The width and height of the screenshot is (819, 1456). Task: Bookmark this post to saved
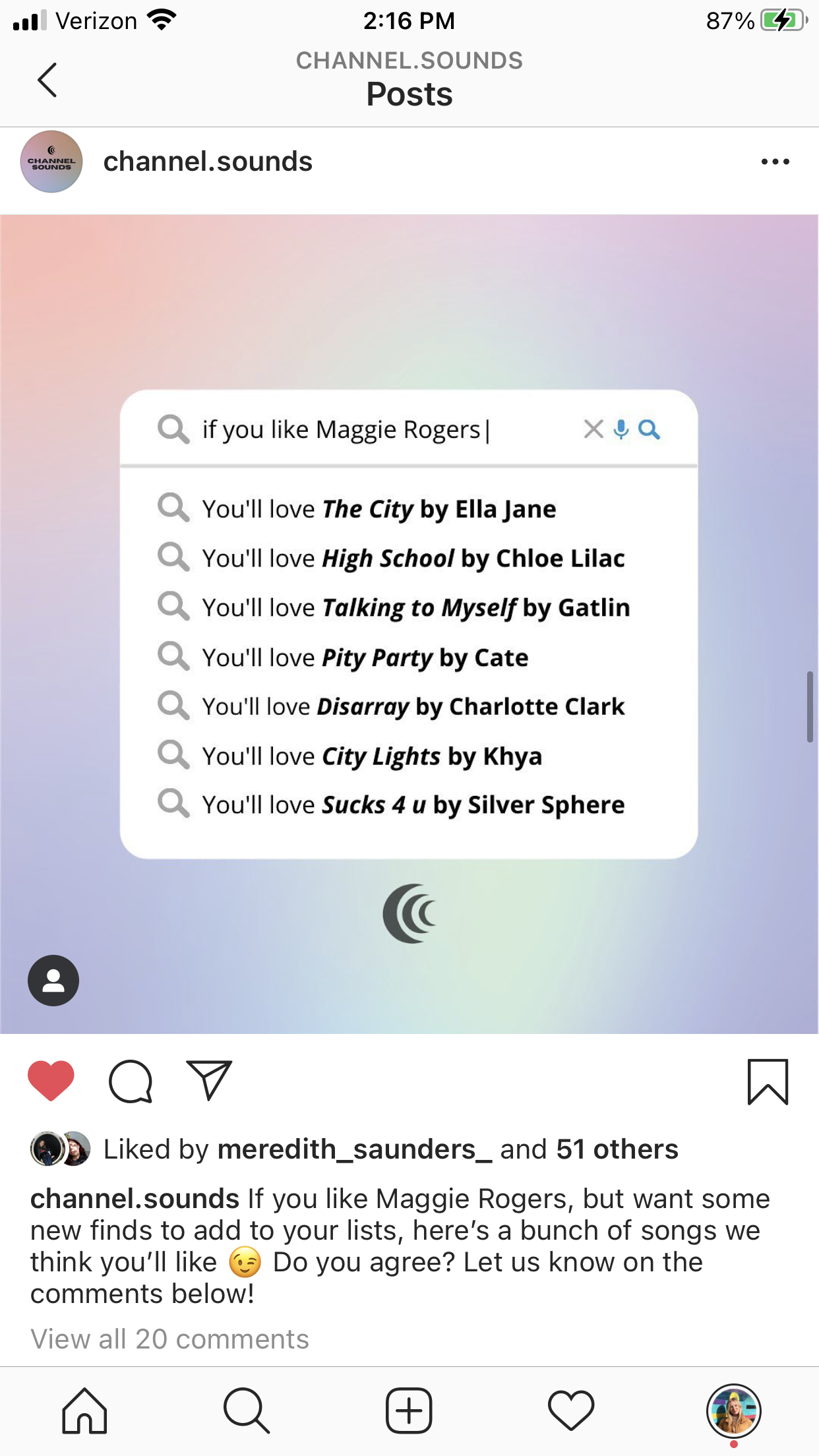coord(768,1081)
